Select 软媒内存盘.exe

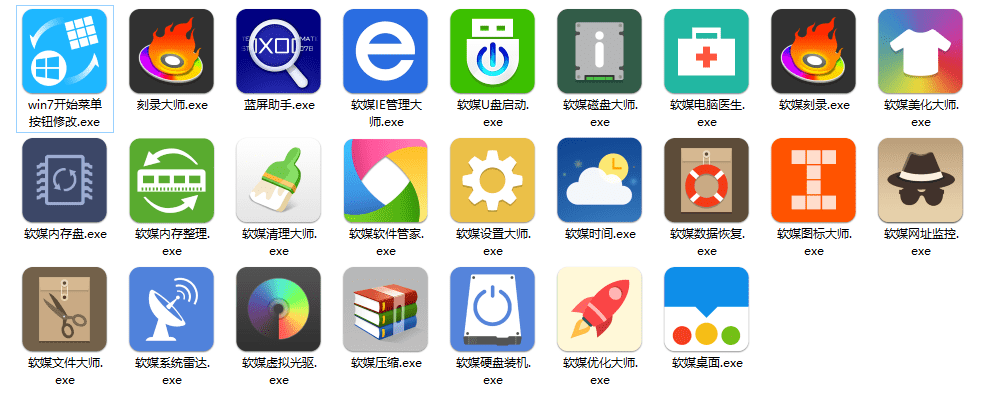[x=65, y=180]
